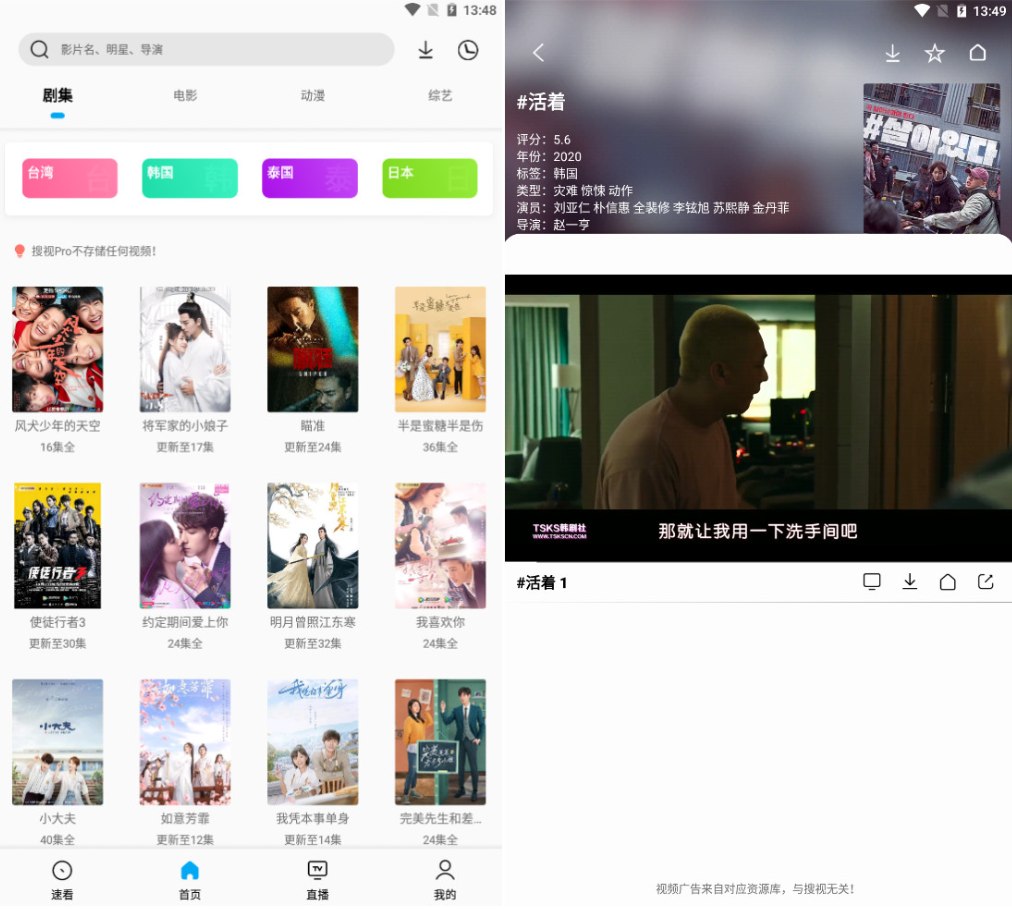1012x909 pixels.
Task: Select the 韩国 region chip
Action: 190,178
